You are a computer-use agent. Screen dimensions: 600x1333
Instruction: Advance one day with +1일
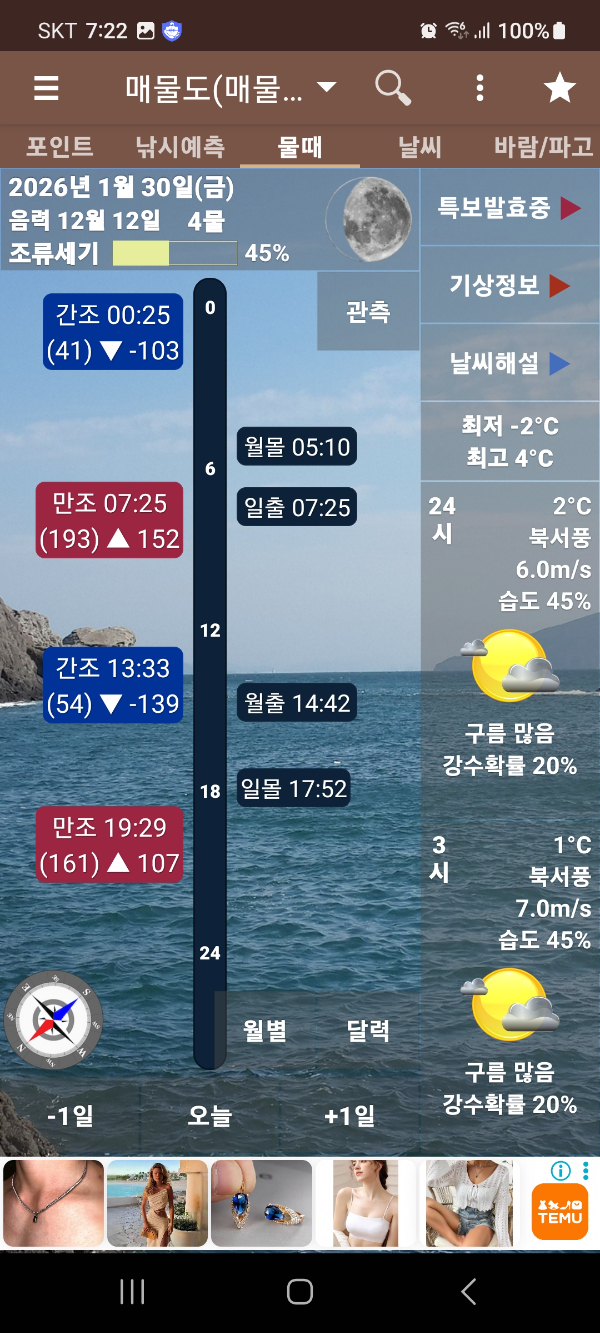[x=350, y=1115]
